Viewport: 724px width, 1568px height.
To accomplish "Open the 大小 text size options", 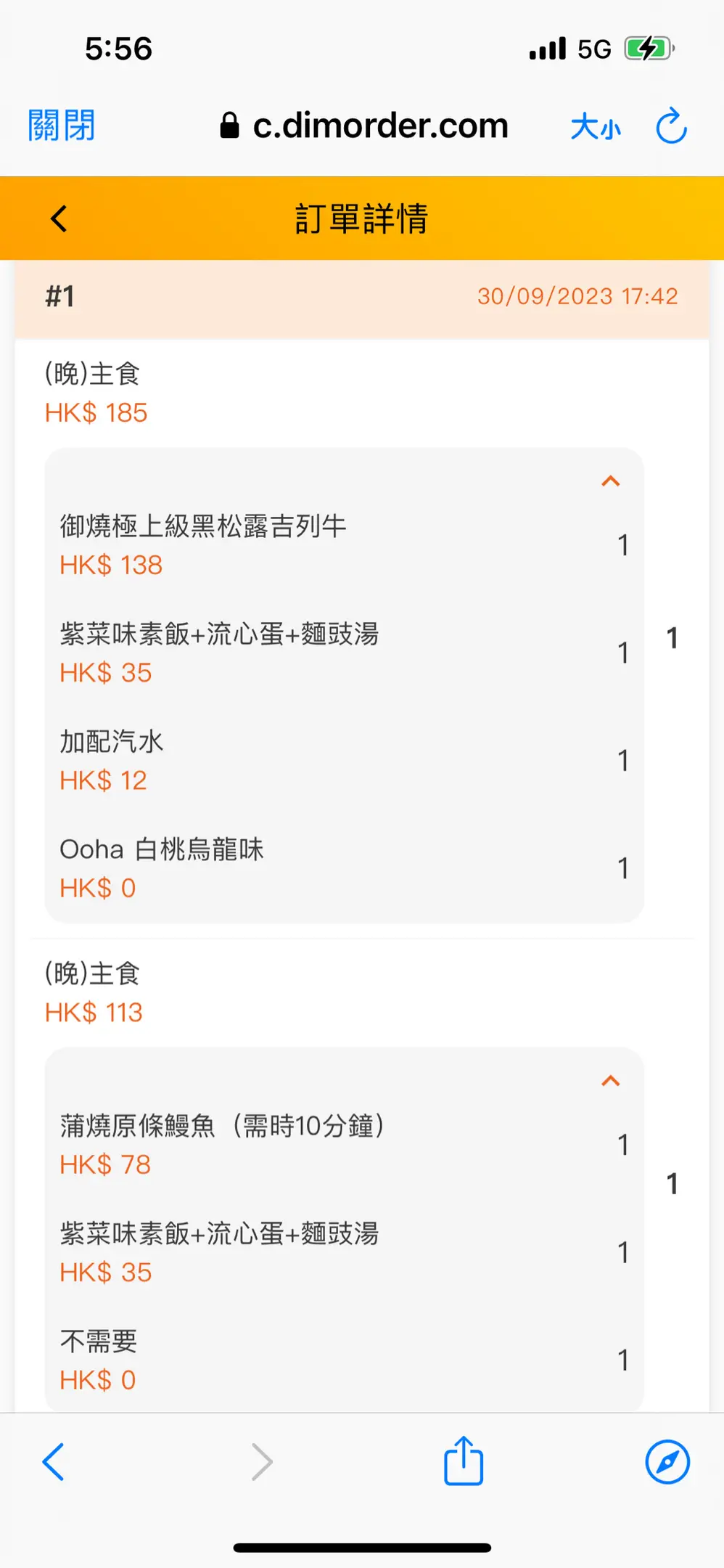I will tap(596, 126).
